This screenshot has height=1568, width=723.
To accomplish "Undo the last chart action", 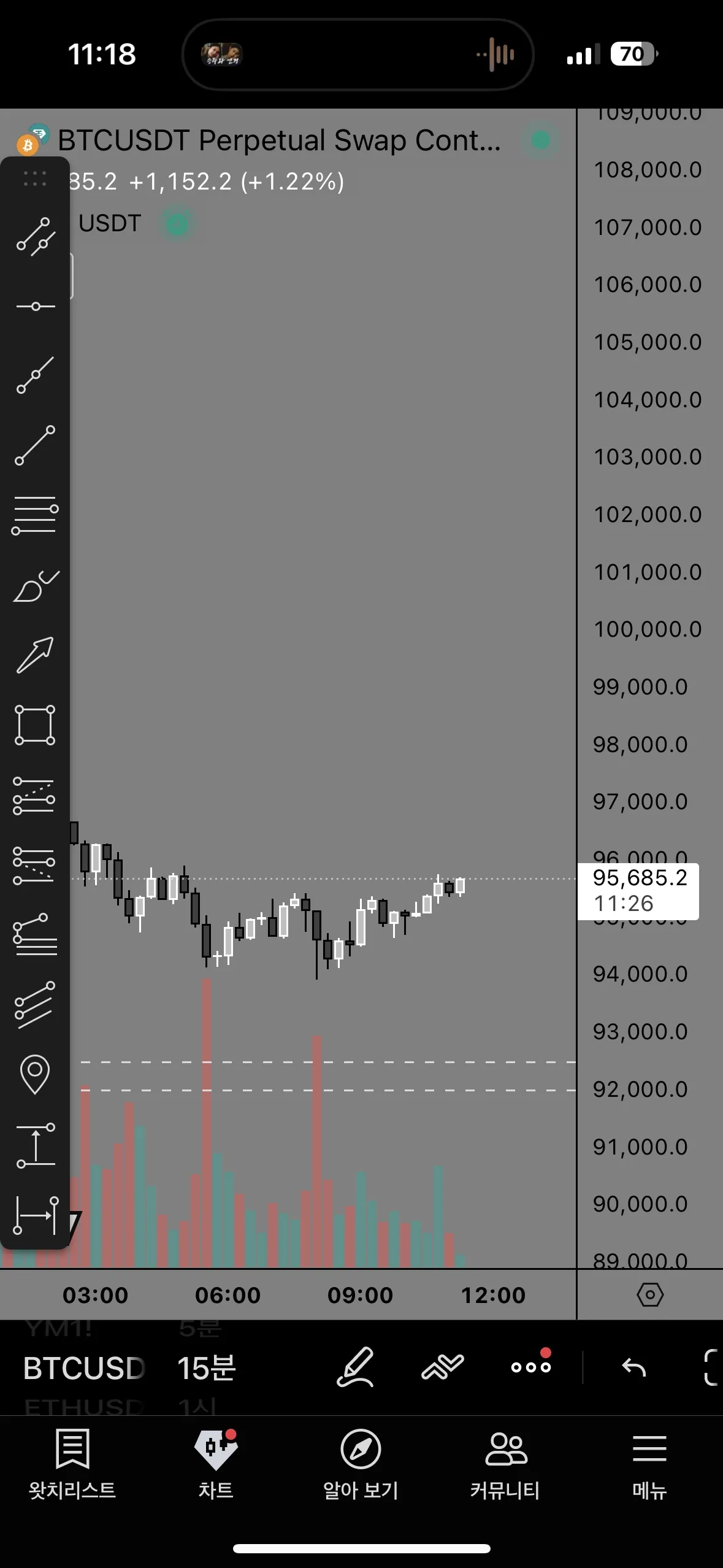I will (x=633, y=1367).
